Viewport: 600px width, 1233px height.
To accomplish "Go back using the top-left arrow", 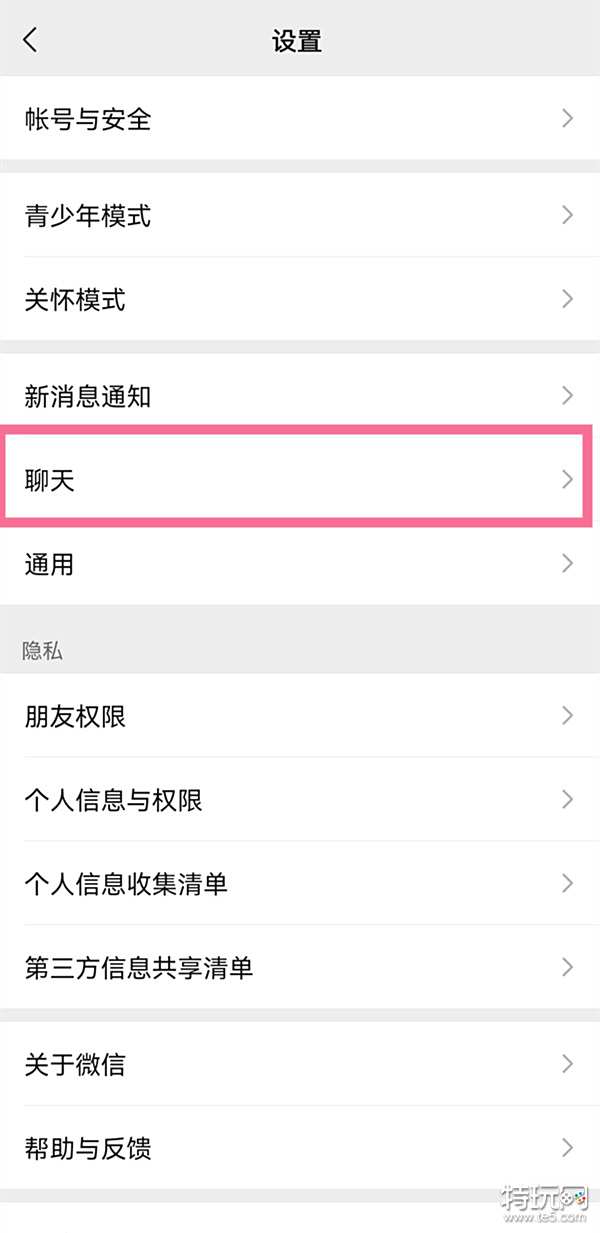I will pyautogui.click(x=31, y=40).
